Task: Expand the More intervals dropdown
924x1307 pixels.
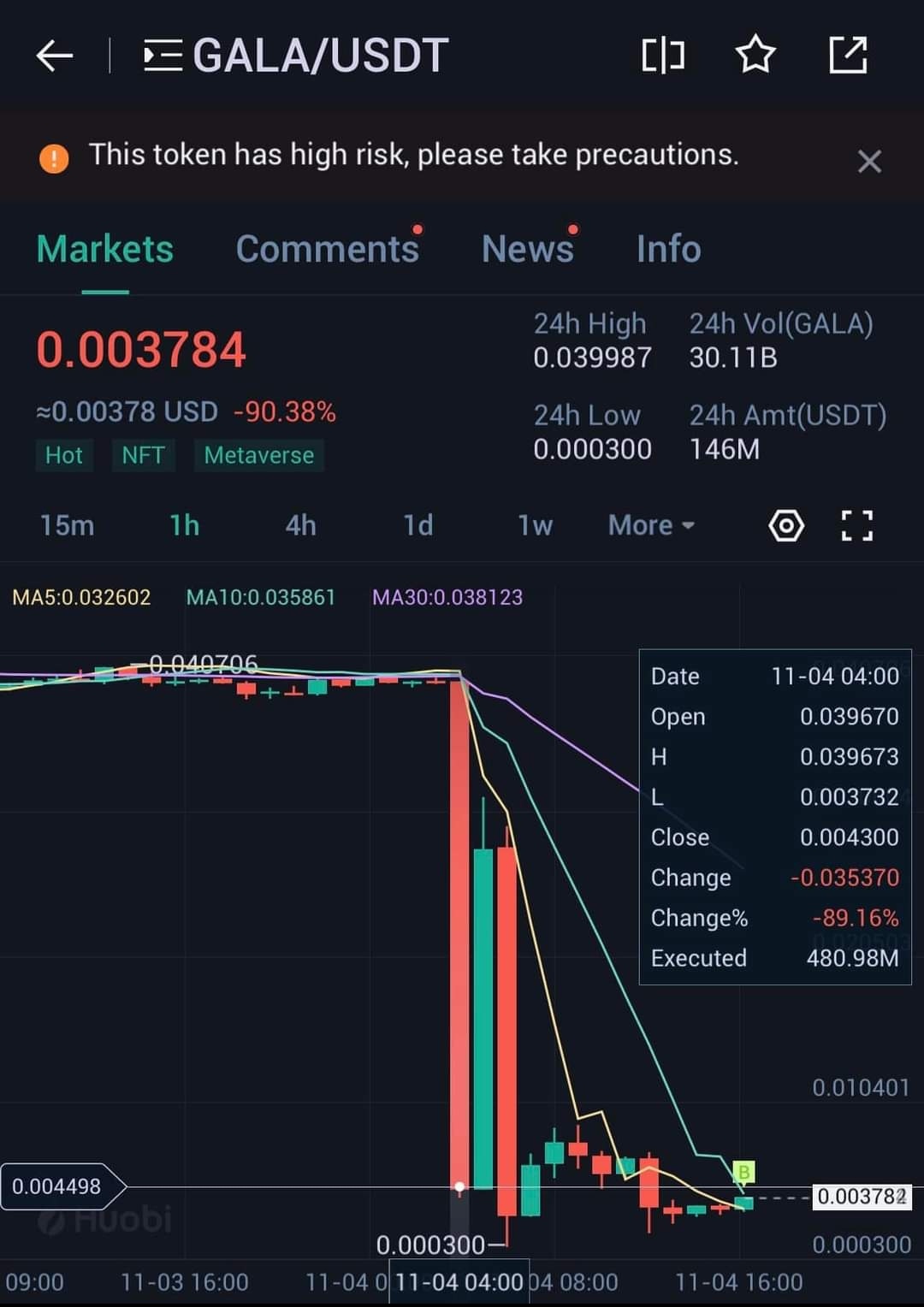Action: click(x=651, y=525)
